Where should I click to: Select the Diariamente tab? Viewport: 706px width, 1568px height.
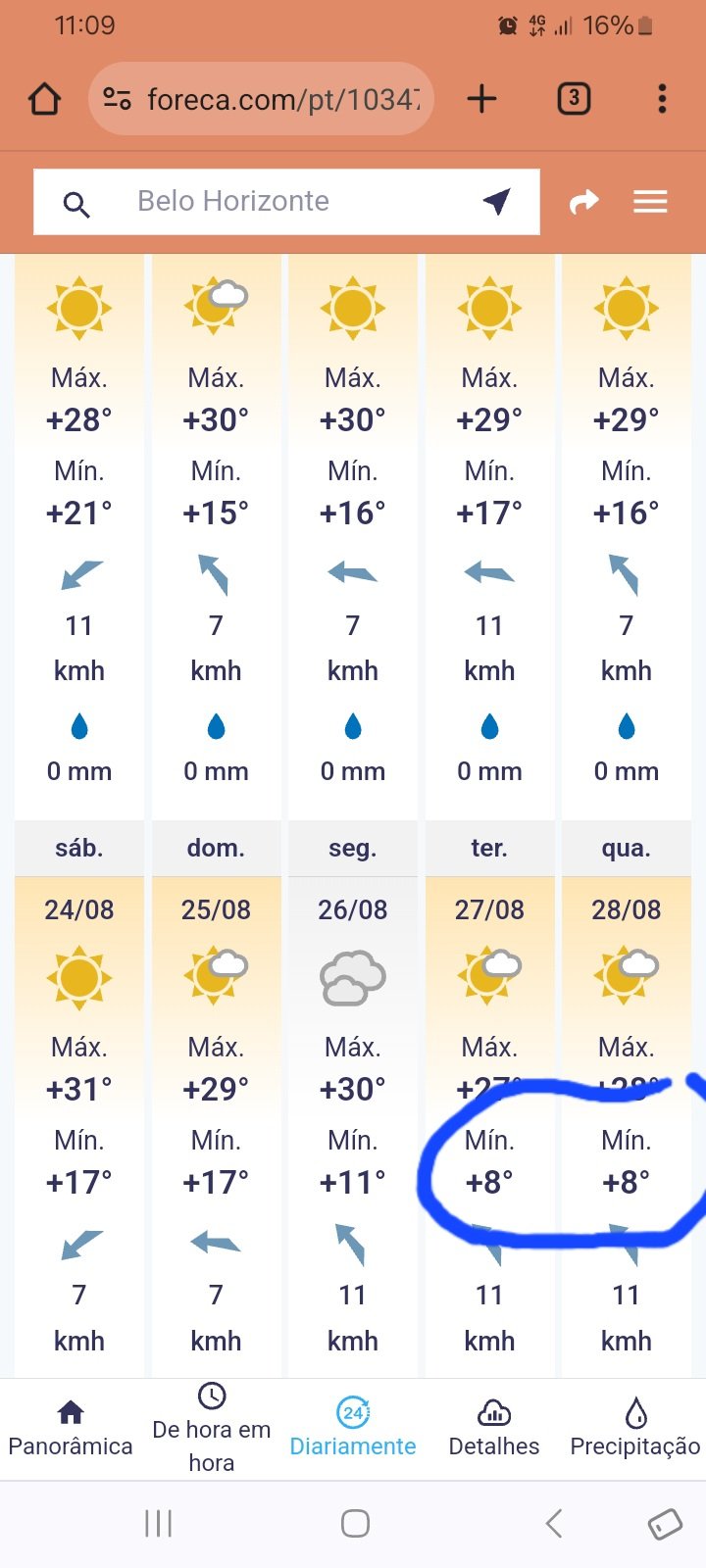tap(353, 1430)
